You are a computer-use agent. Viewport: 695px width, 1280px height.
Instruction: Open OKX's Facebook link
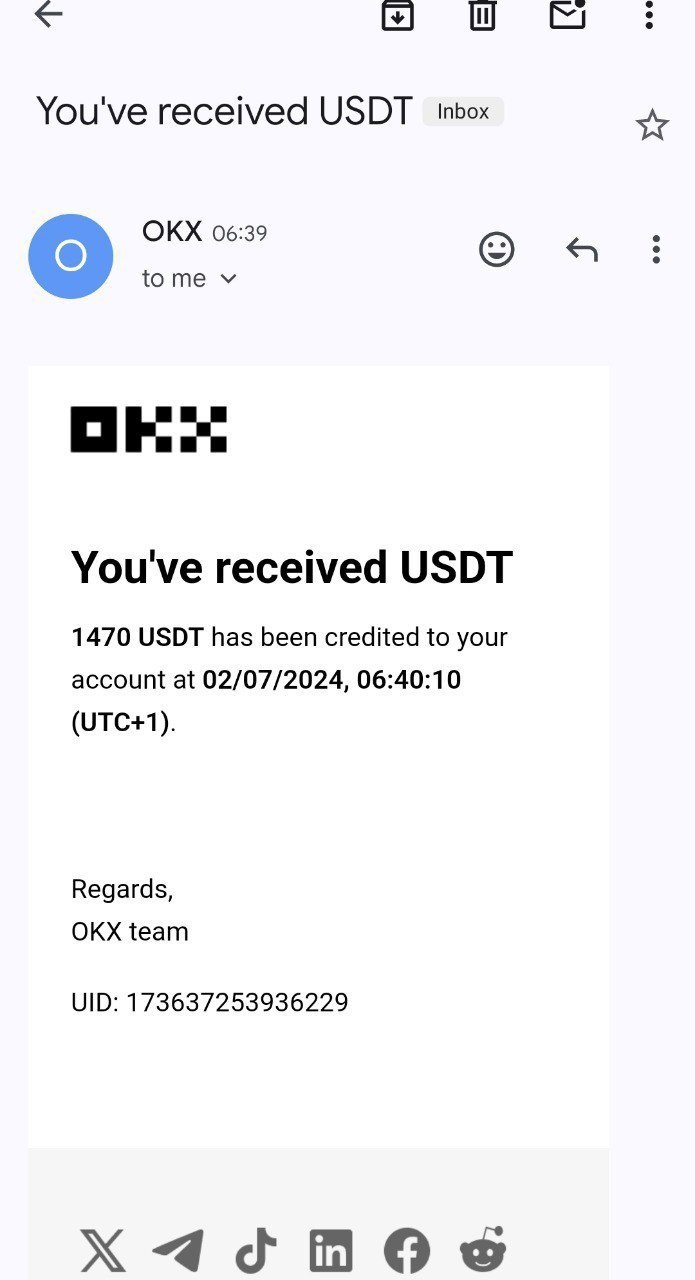(407, 1251)
